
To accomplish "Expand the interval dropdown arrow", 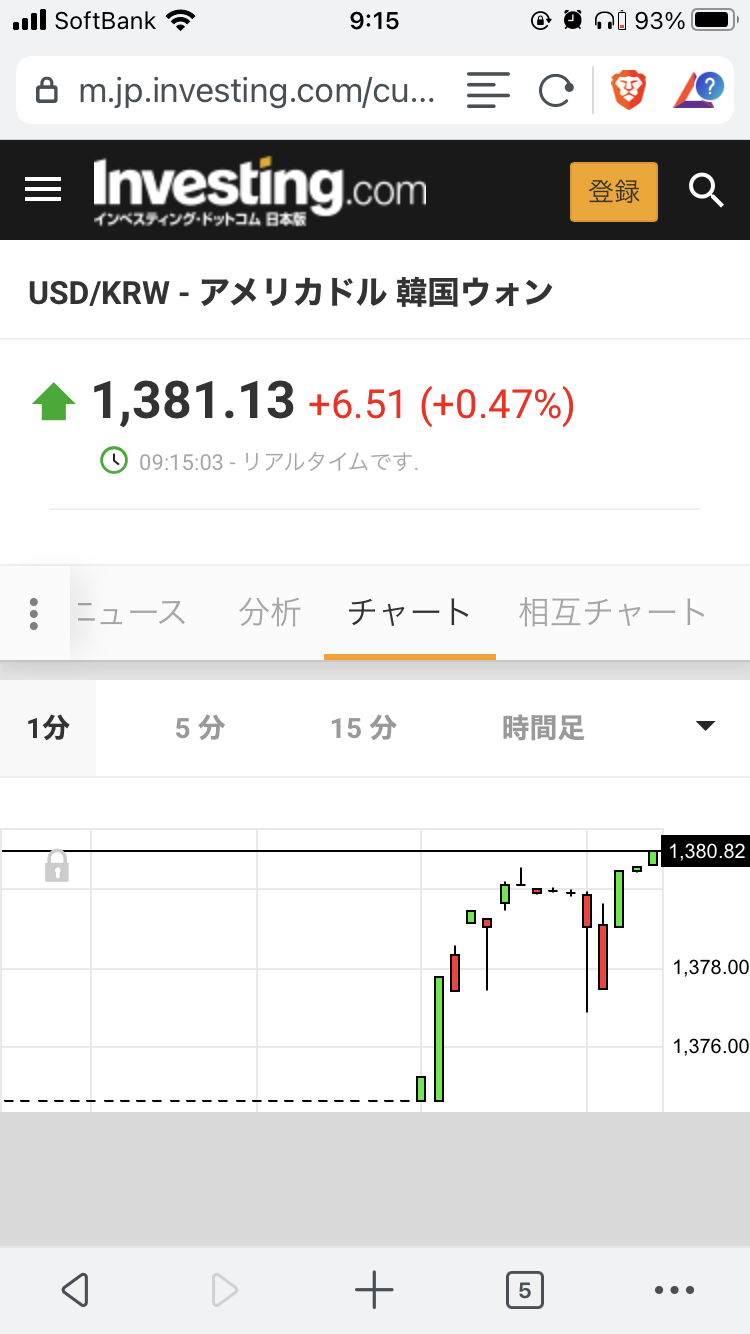I will [706, 727].
